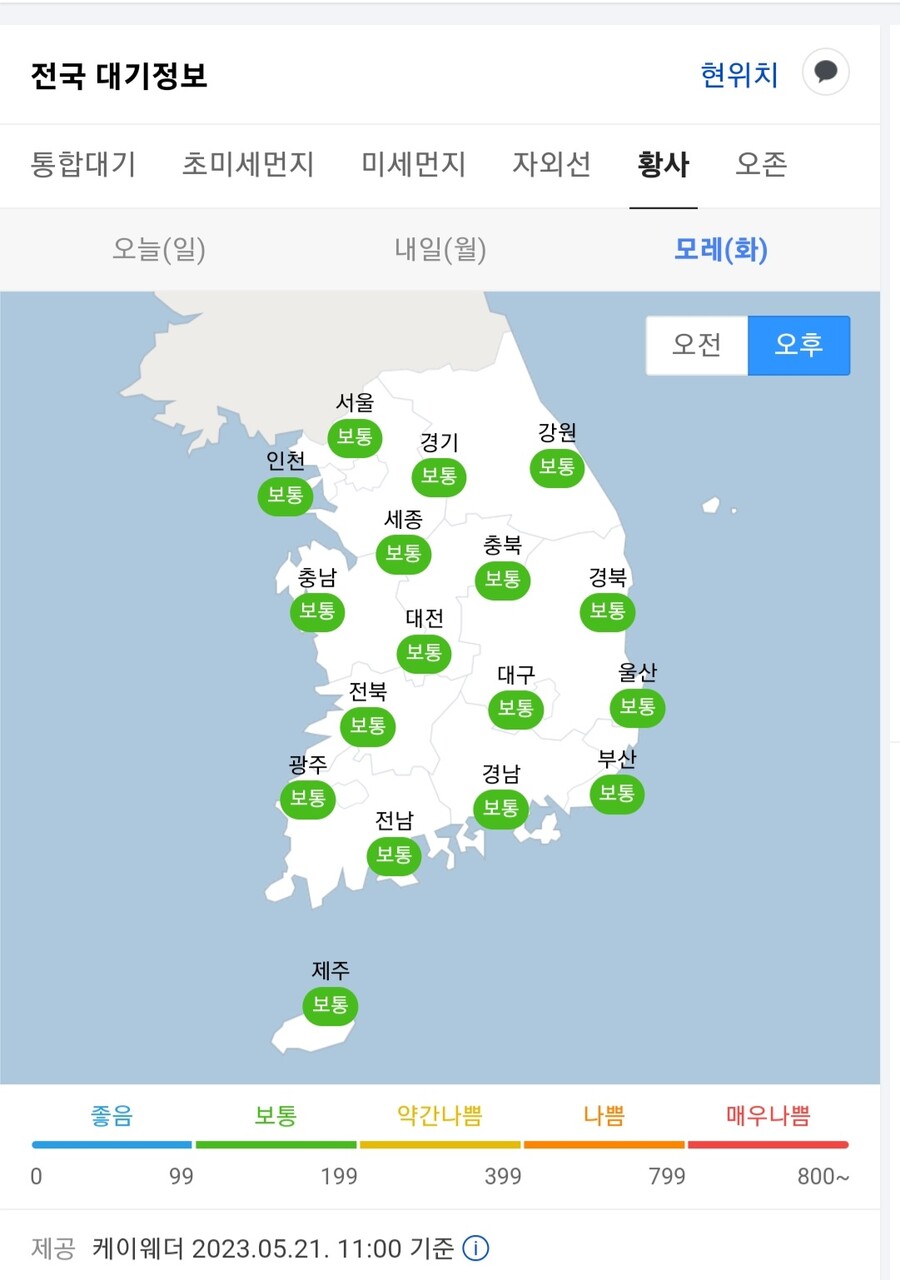Switch to the 미세먼지 tab
900x1280 pixels.
(x=410, y=166)
